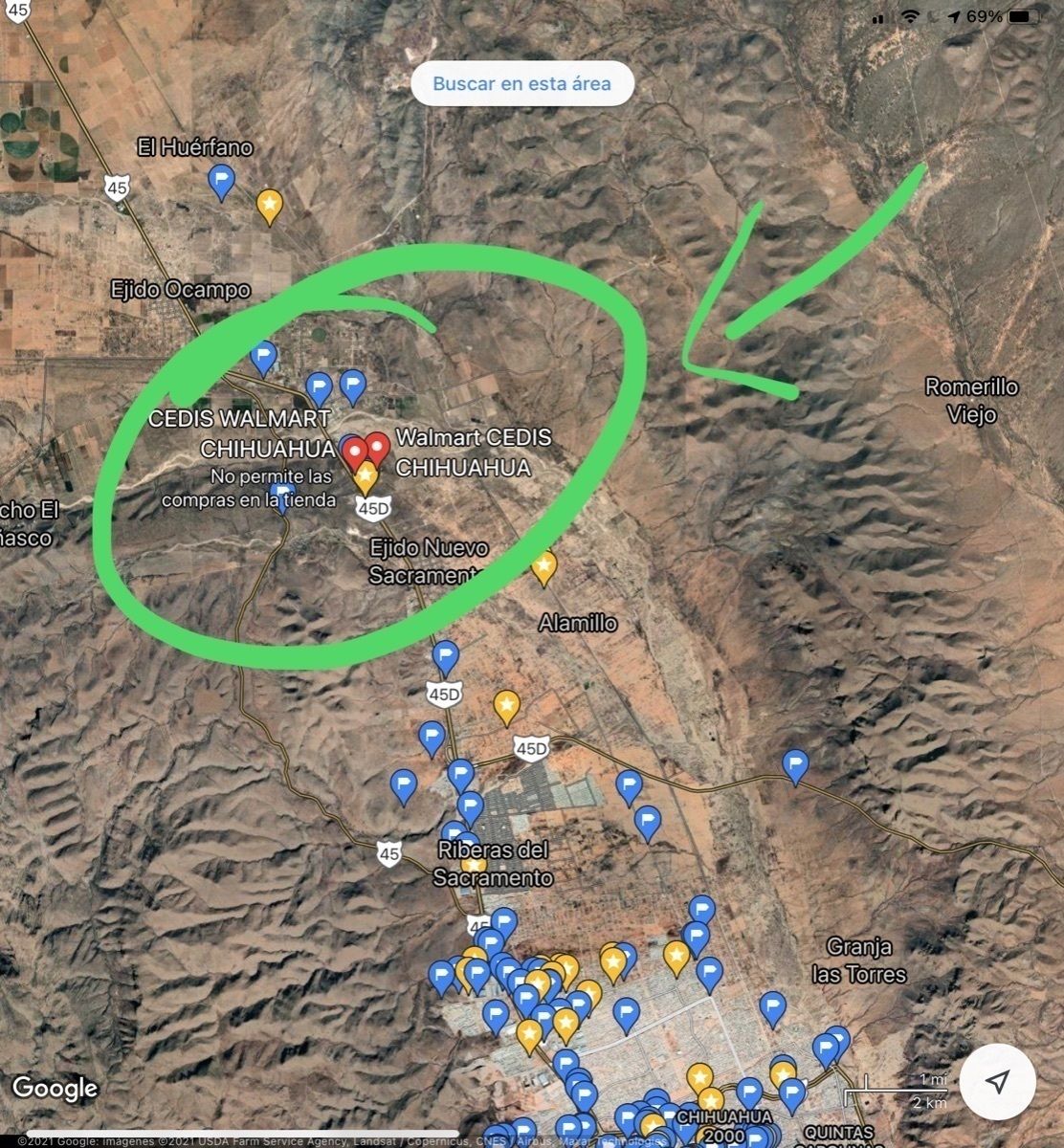The image size is (1064, 1148).
Task: Center the map on my location
Action: [x=998, y=1081]
